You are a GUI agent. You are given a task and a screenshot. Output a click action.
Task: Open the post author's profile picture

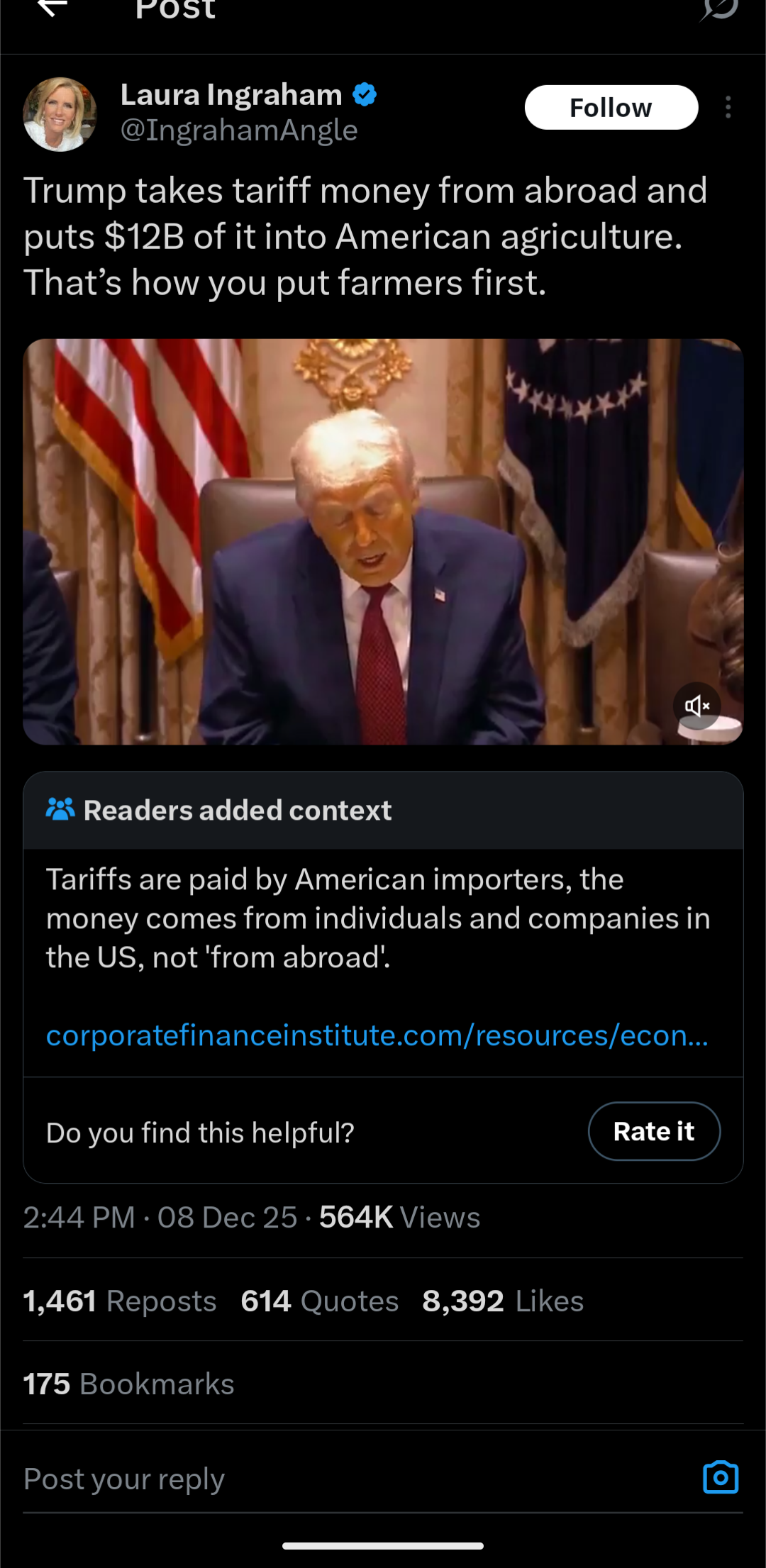(x=60, y=114)
